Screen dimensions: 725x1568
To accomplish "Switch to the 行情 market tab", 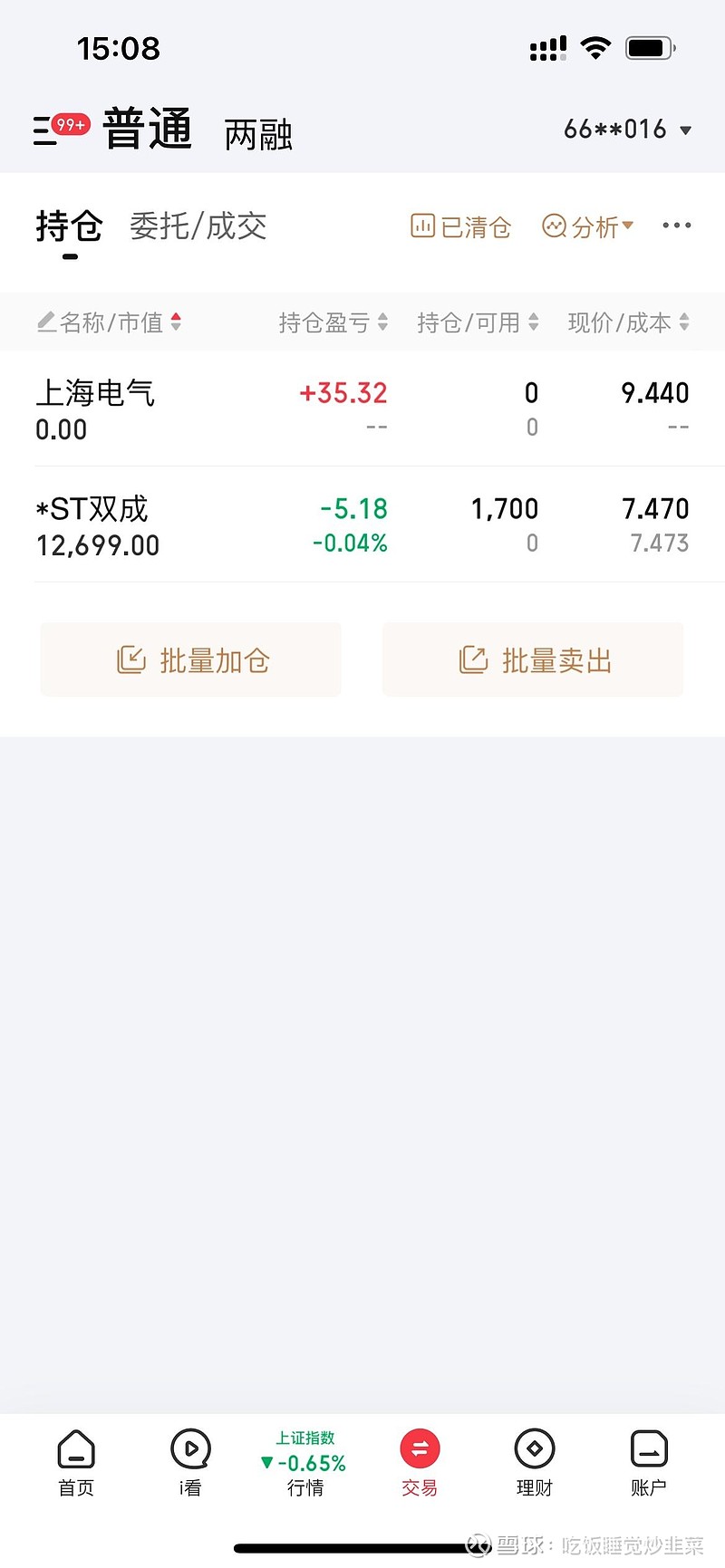I will pyautogui.click(x=304, y=1463).
